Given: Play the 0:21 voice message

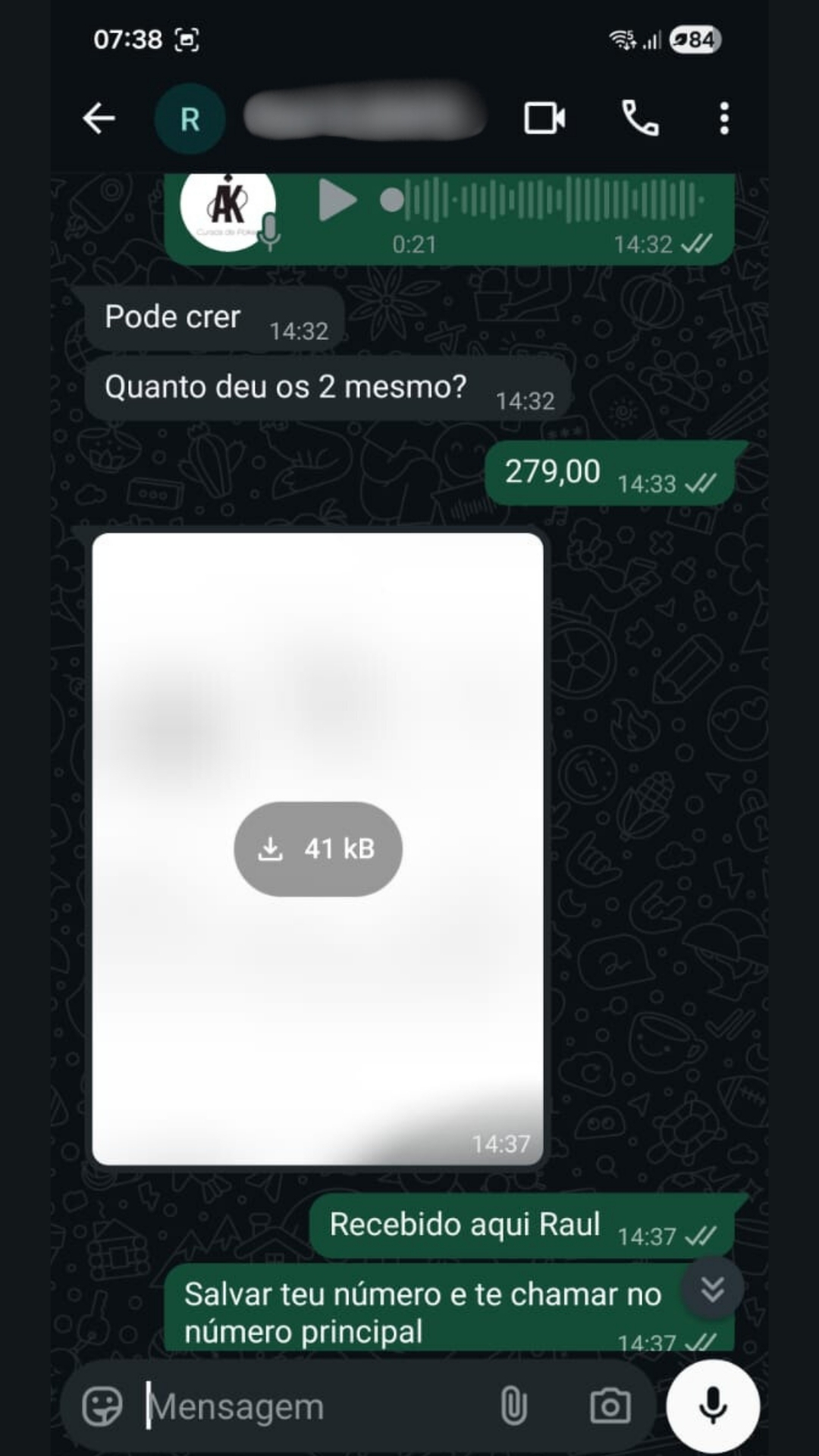Looking at the screenshot, I should (339, 201).
